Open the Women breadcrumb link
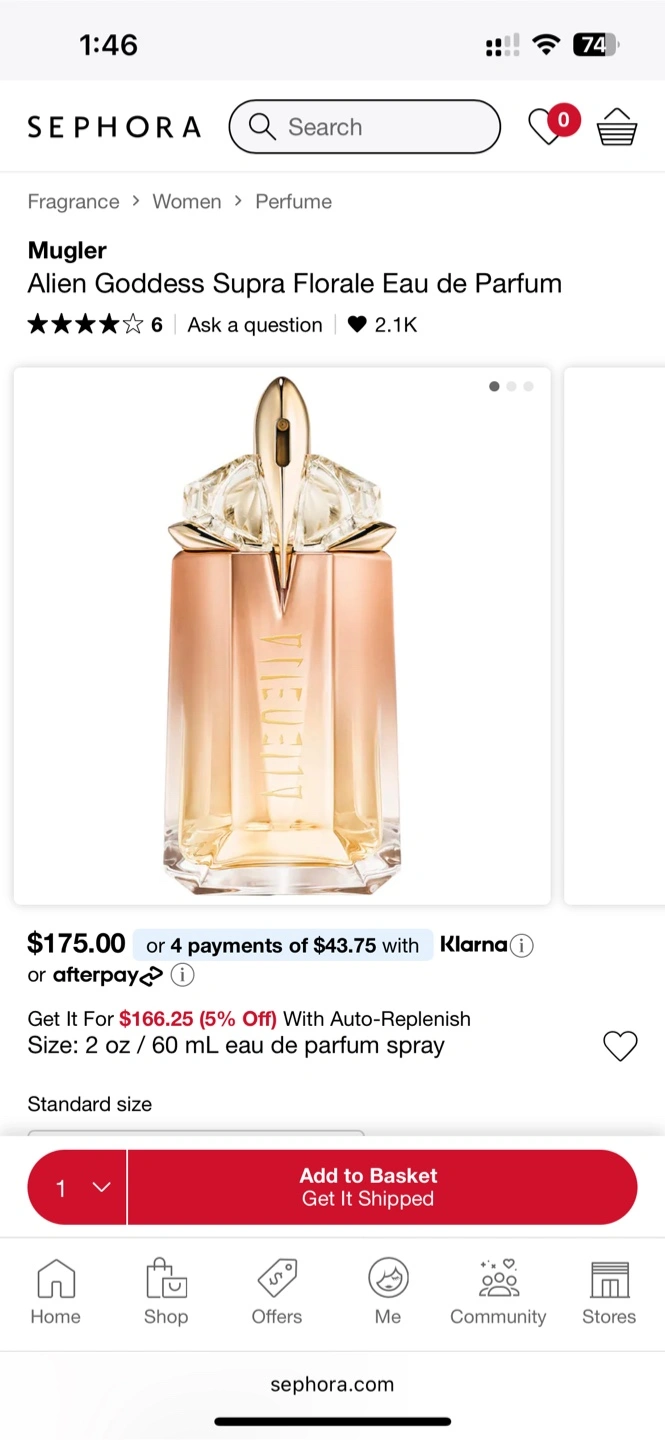665x1440 pixels. (x=187, y=201)
